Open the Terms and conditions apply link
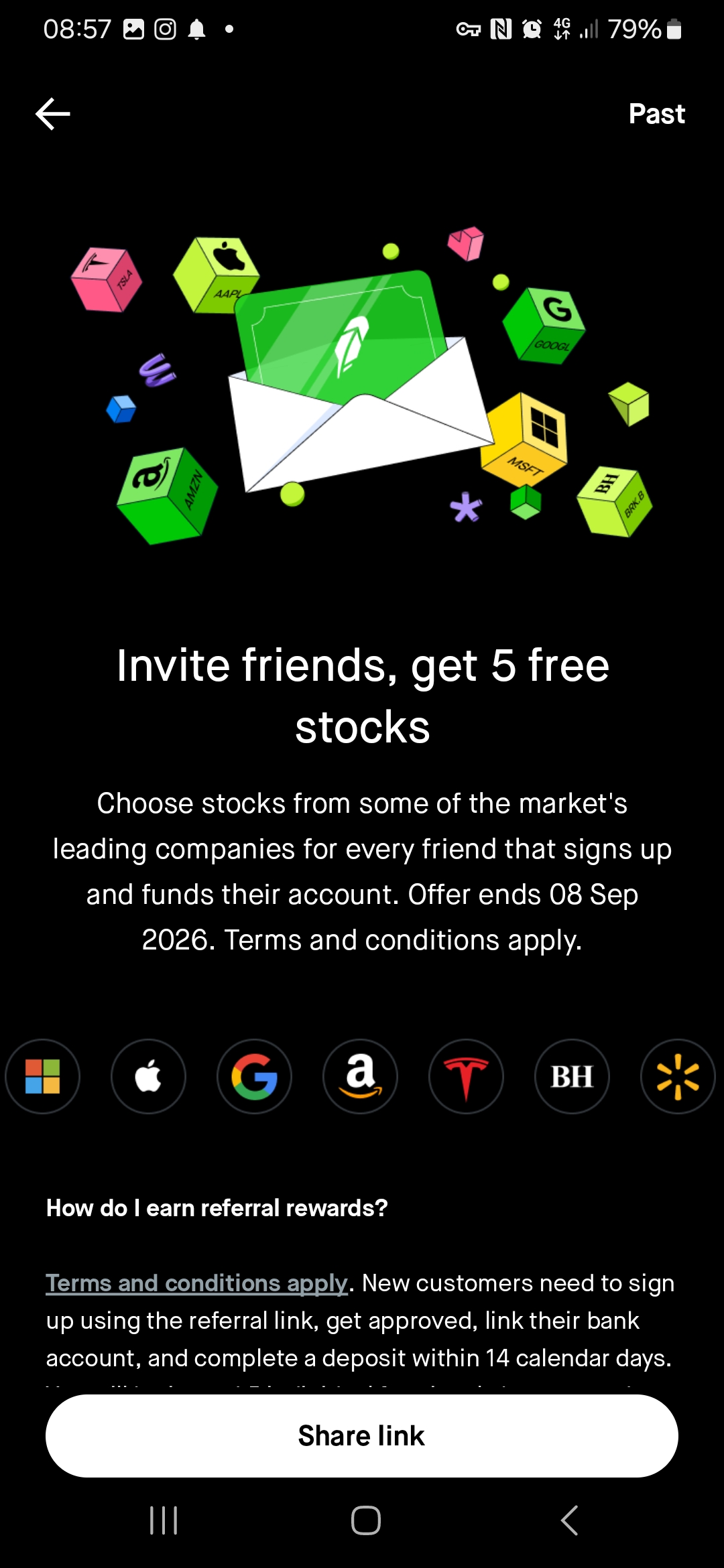The width and height of the screenshot is (724, 1568). [x=197, y=1283]
